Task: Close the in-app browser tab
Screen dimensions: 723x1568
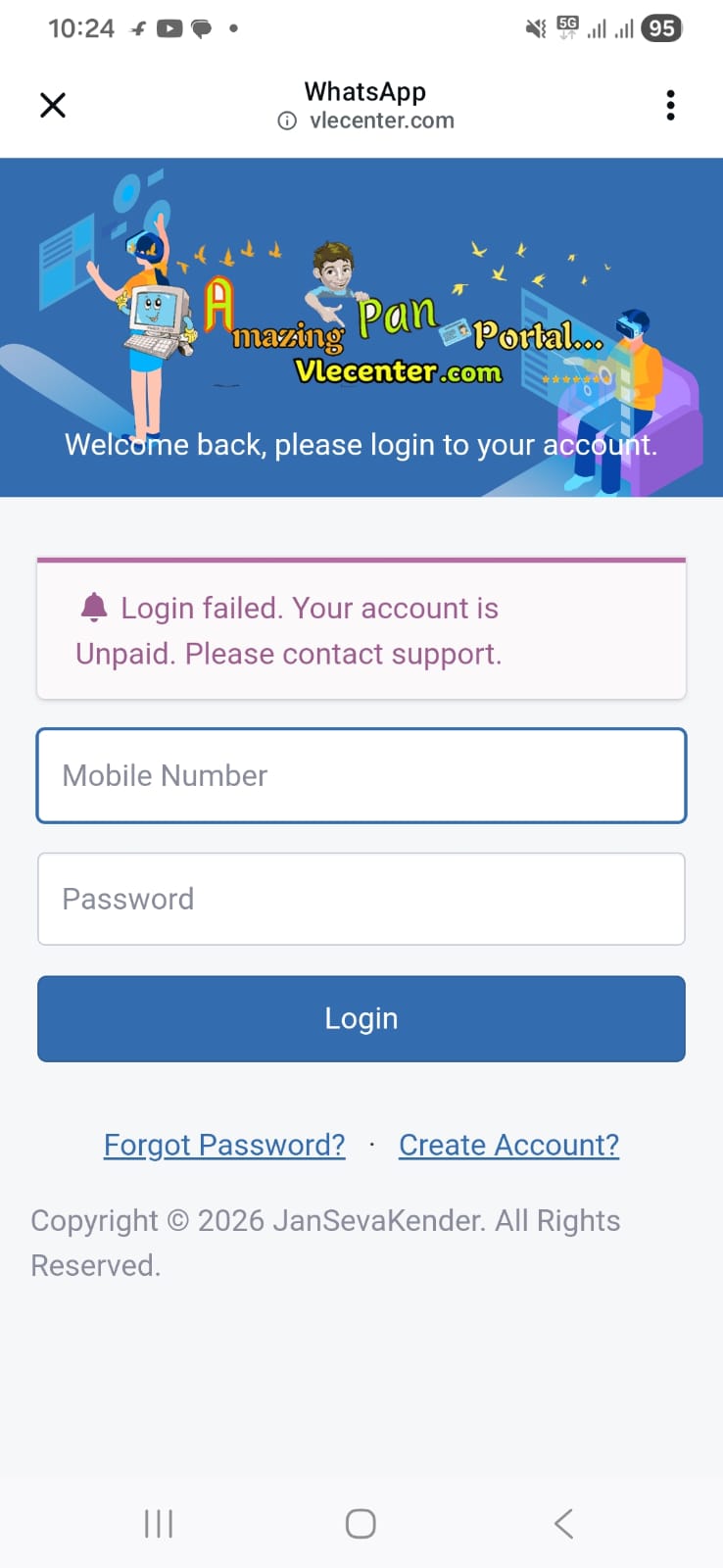Action: [x=53, y=105]
